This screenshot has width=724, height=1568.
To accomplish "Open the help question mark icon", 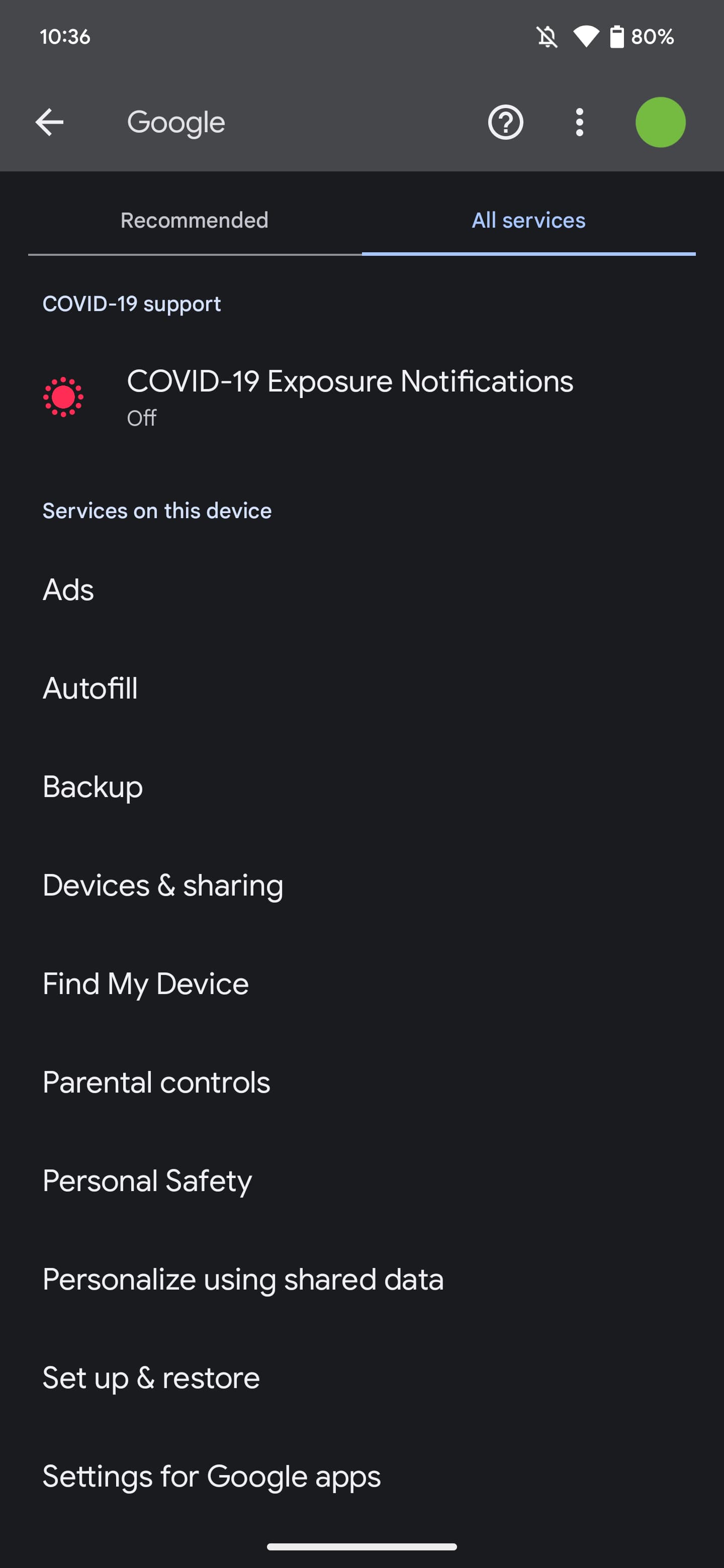I will tap(505, 122).
